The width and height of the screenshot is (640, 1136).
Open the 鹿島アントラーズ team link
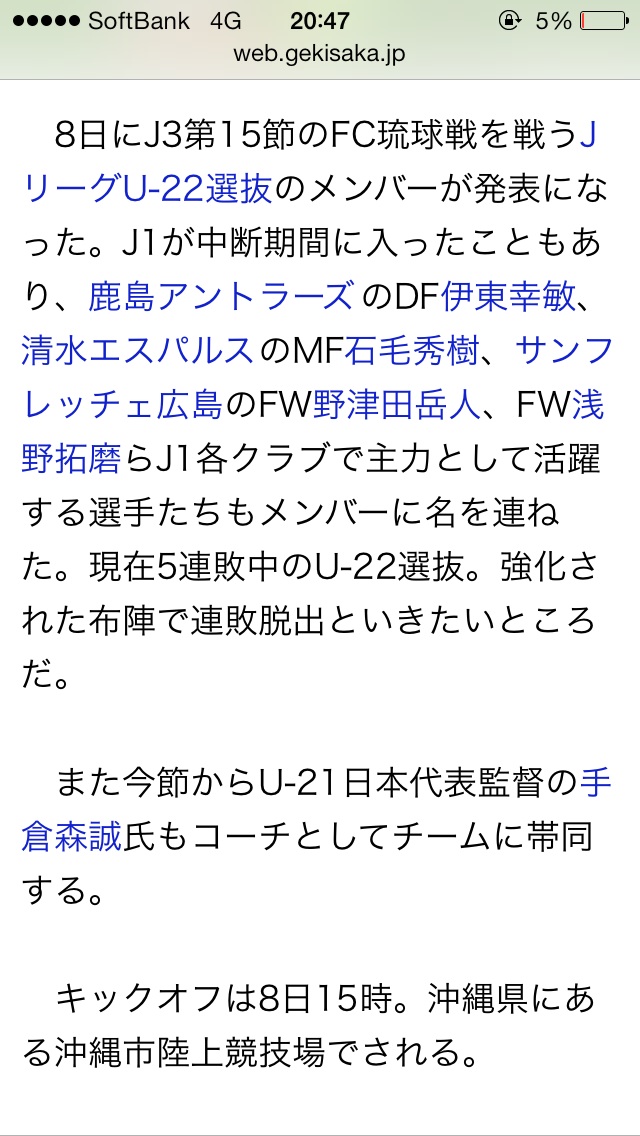tap(221, 297)
